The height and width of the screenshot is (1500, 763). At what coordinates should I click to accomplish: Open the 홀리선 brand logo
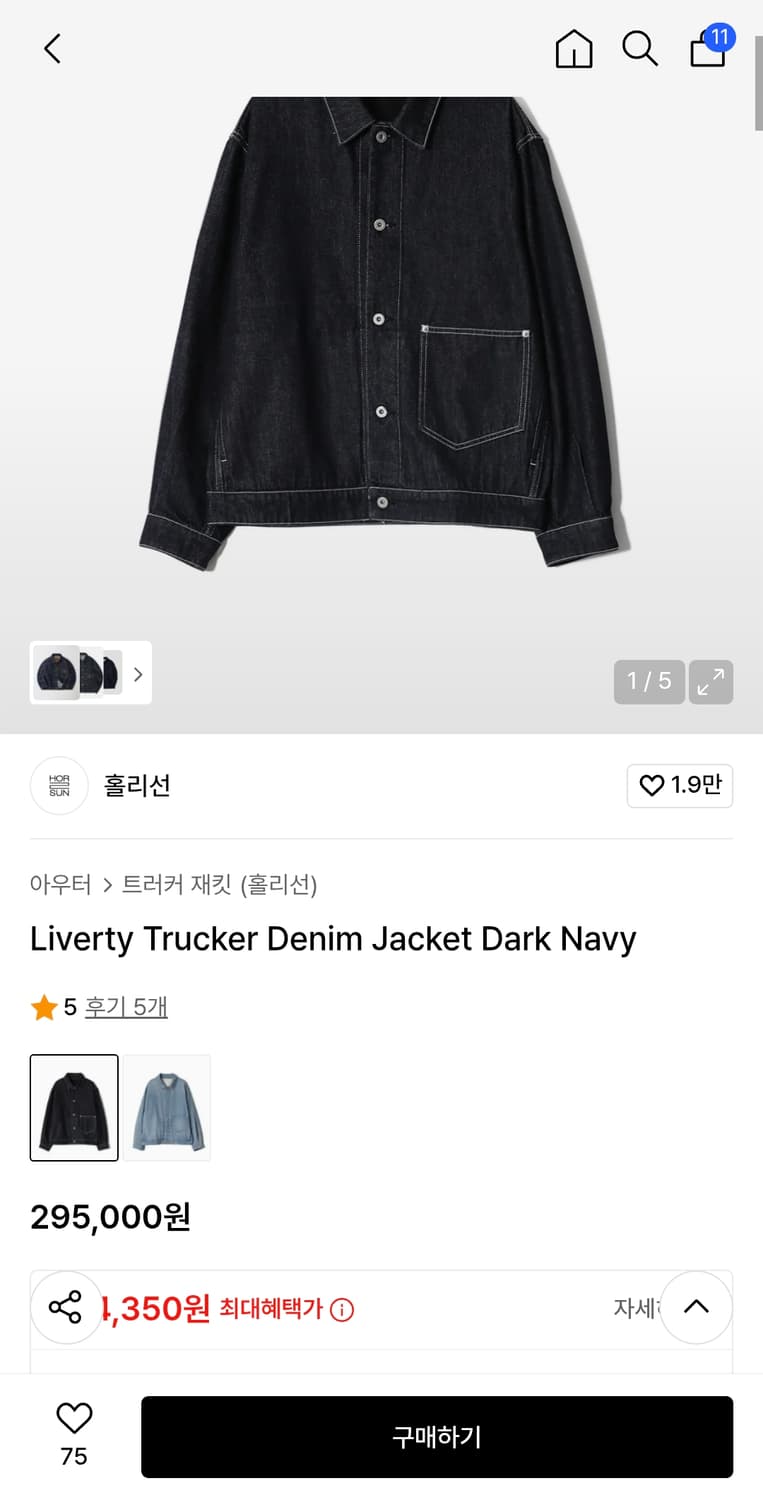point(59,786)
